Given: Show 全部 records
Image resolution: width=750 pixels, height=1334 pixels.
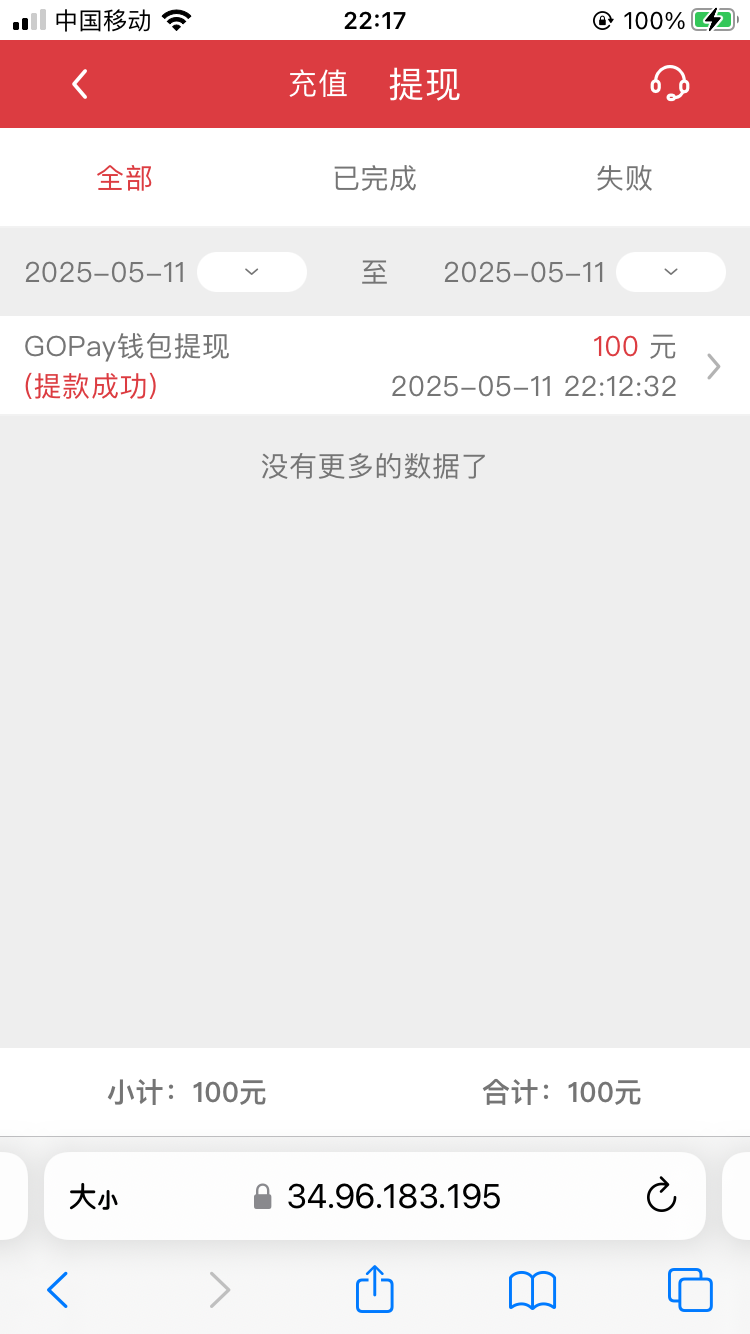Looking at the screenshot, I should (125, 178).
